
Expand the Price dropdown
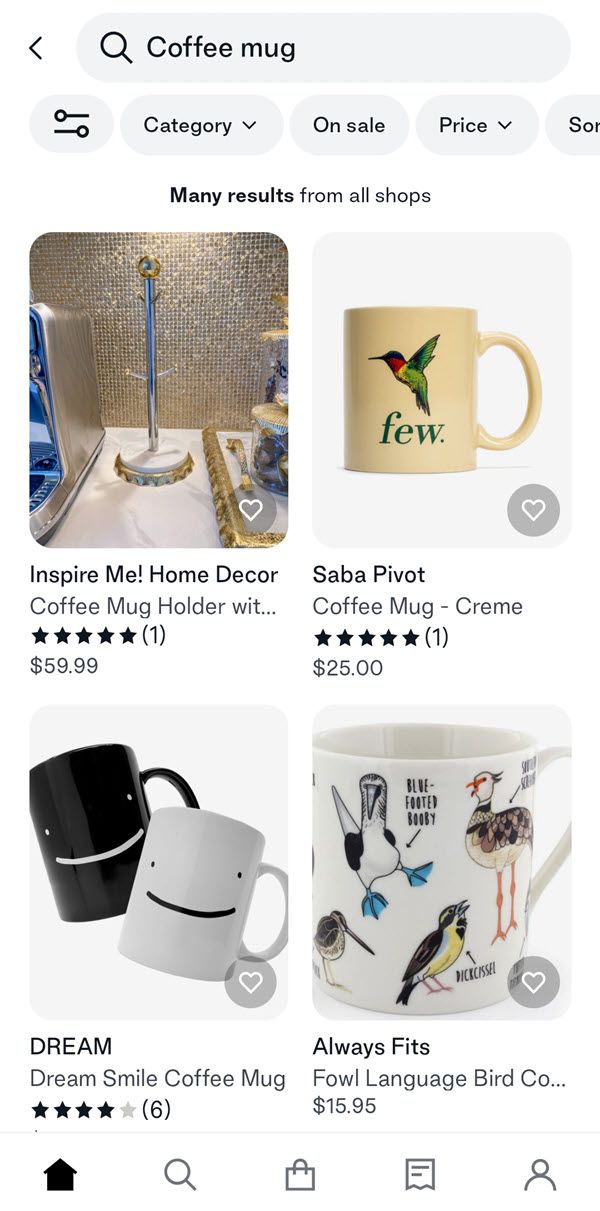[476, 125]
